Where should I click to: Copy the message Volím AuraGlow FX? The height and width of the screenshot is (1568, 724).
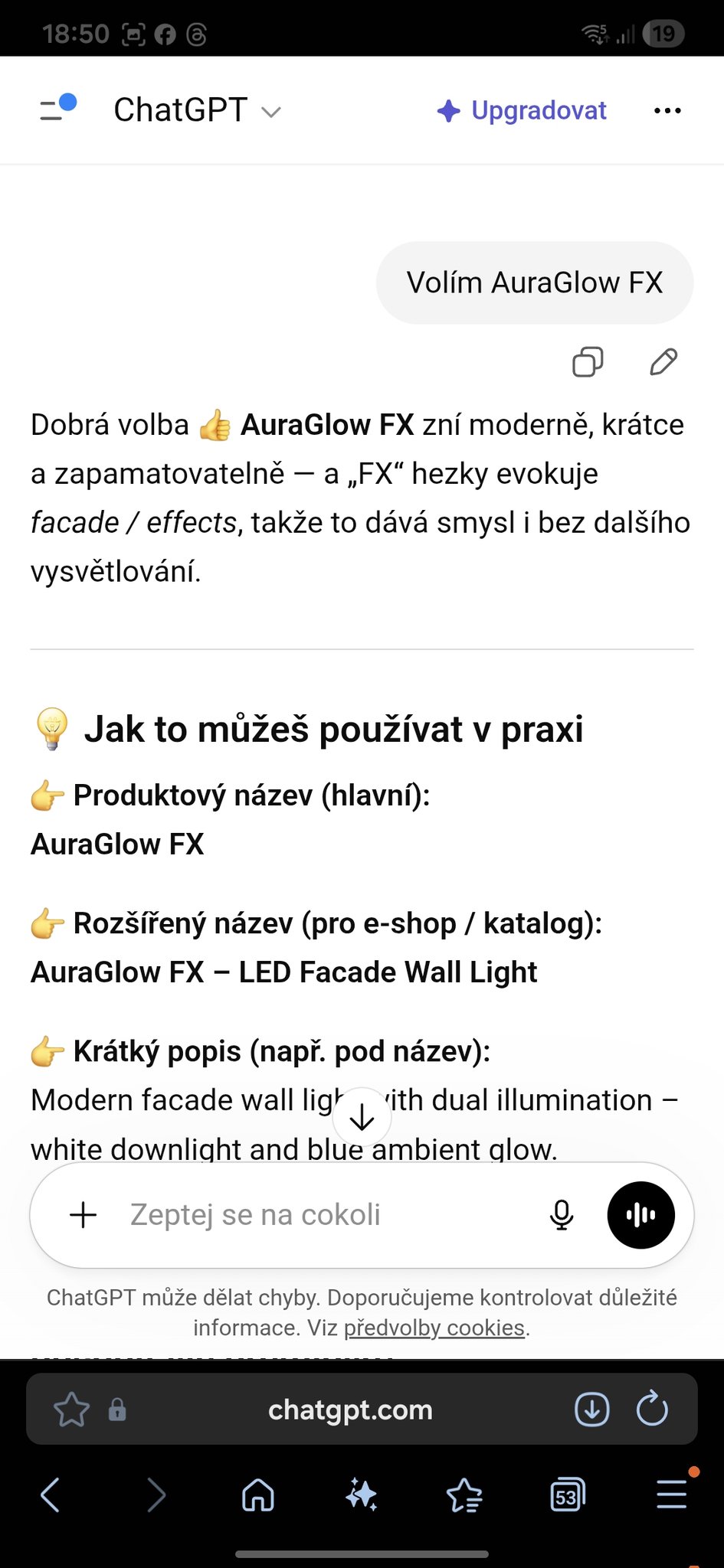pos(588,361)
